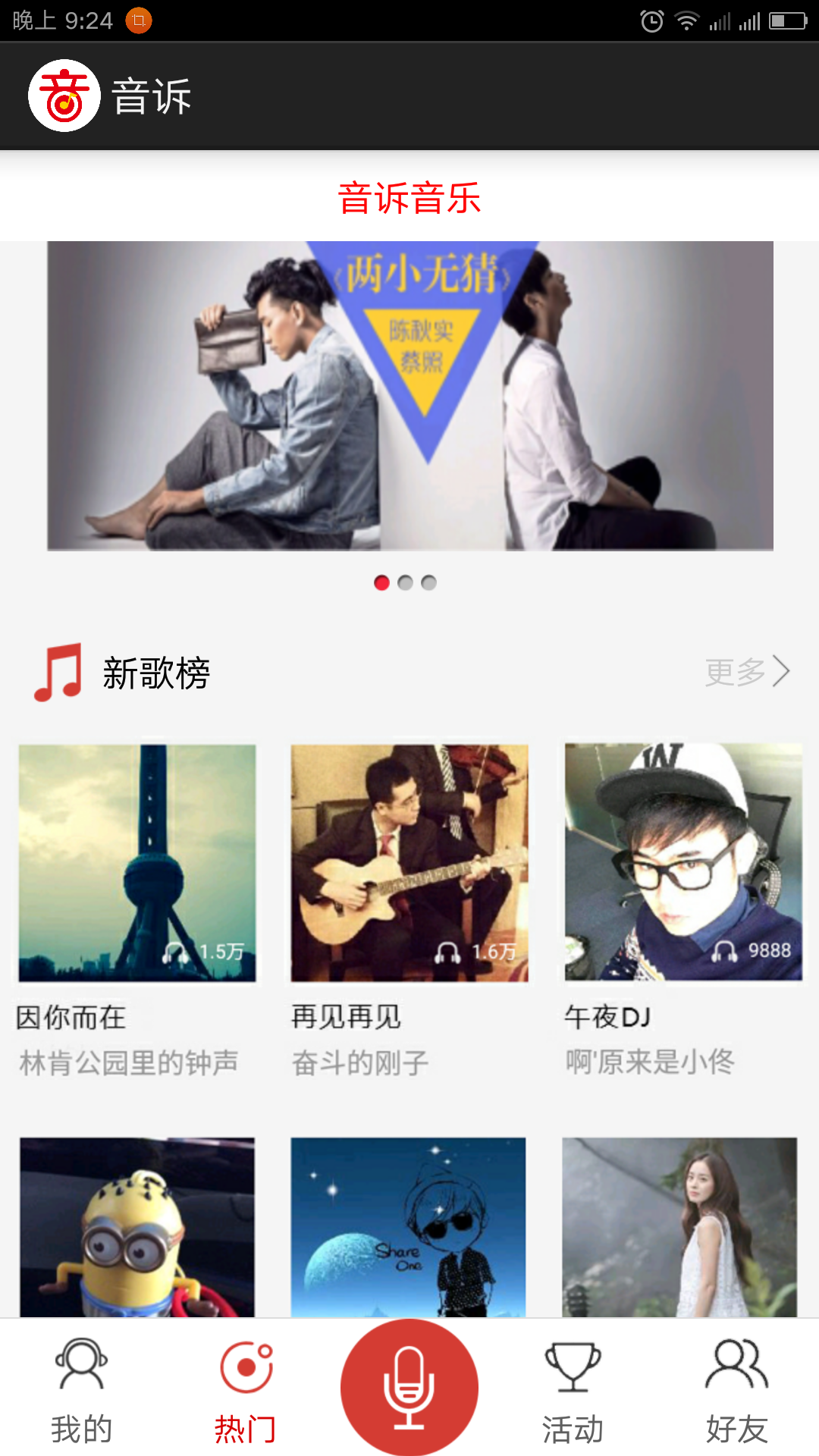Open the minion cover song

(x=137, y=1227)
